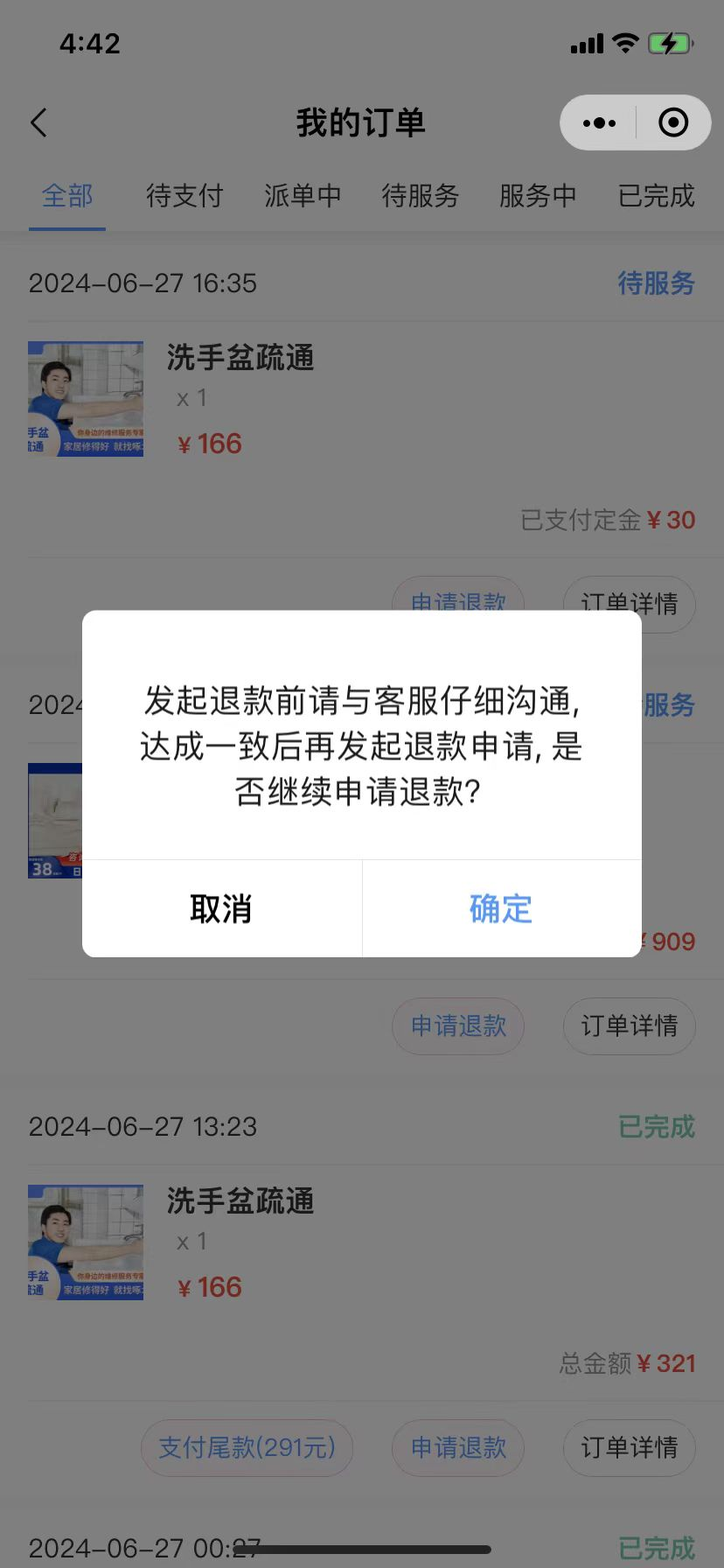This screenshot has height=1568, width=724.
Task: Tap the Wi-Fi icon in the status bar
Action: pyautogui.click(x=624, y=43)
